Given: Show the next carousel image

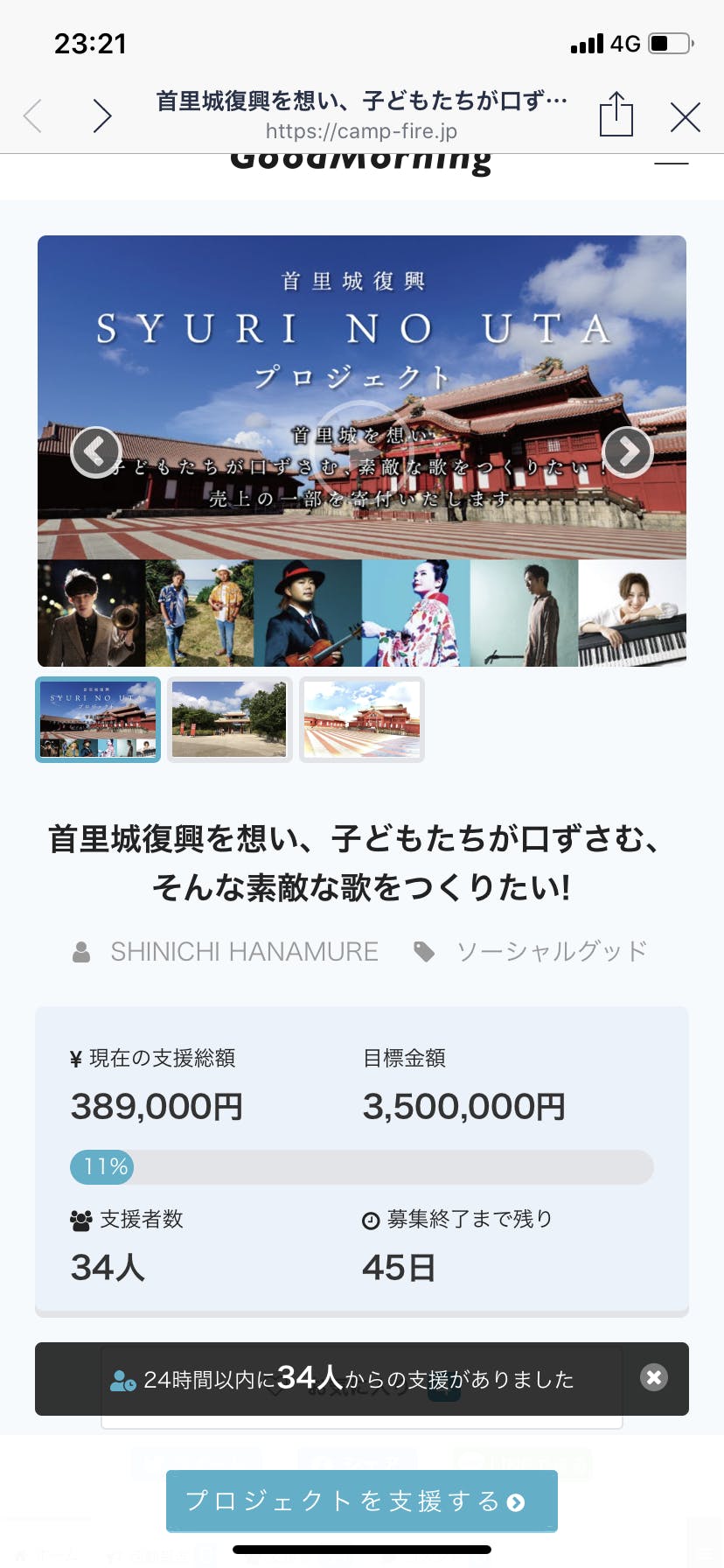Looking at the screenshot, I should point(628,451).
